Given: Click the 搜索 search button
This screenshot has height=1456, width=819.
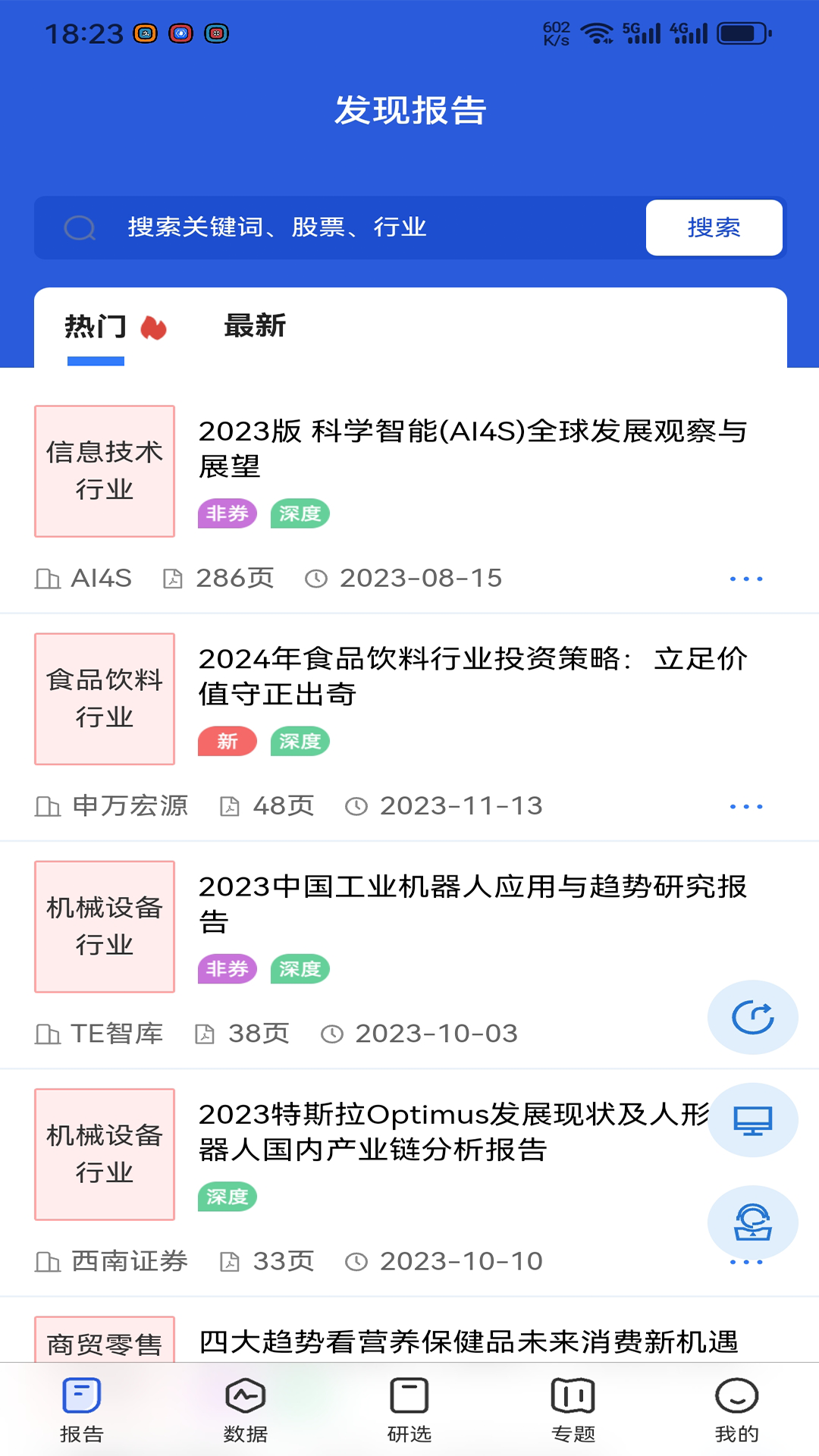Looking at the screenshot, I should tap(713, 227).
